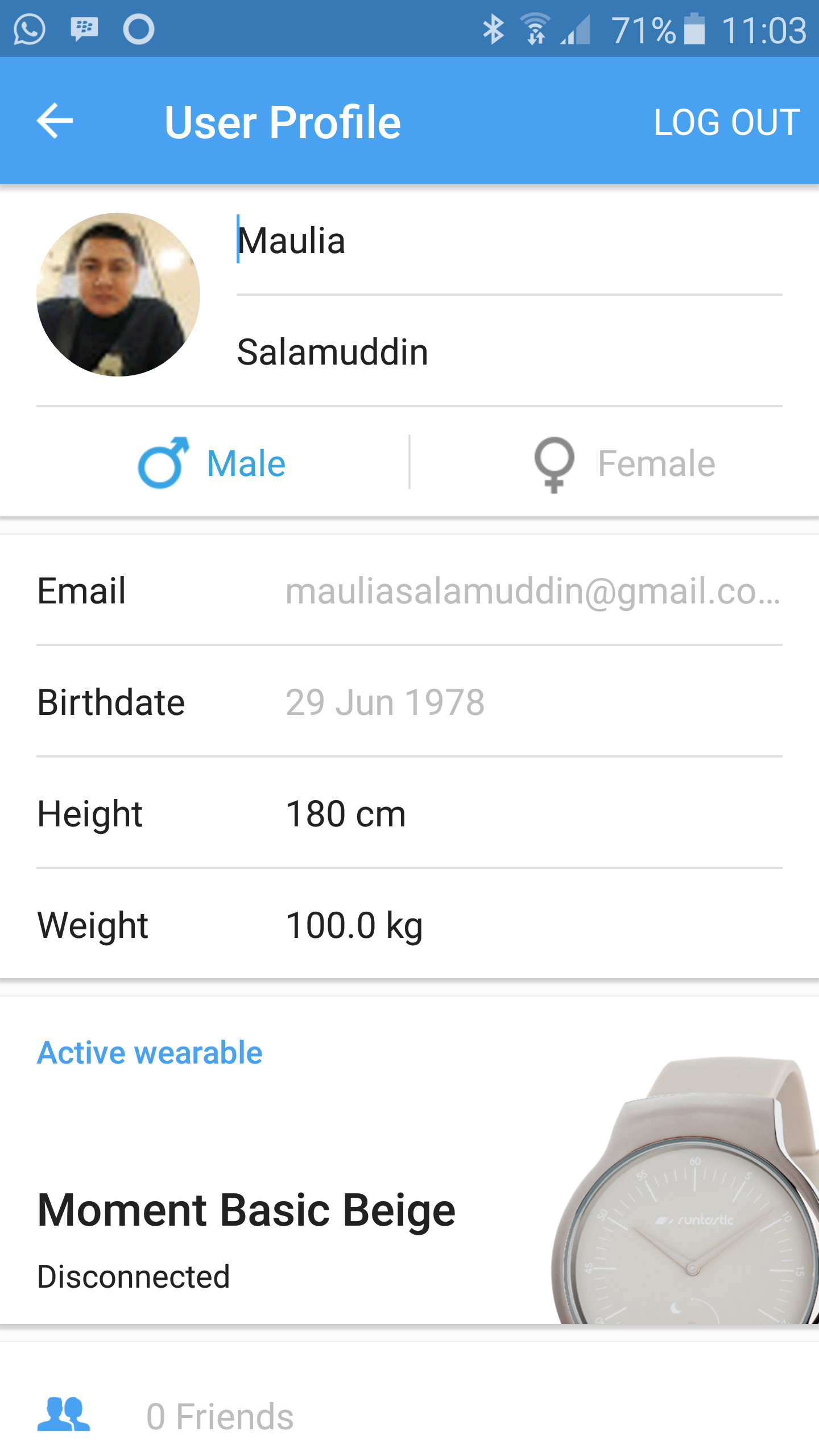The width and height of the screenshot is (819, 1456).
Task: Change the Height value
Action: pos(409,814)
